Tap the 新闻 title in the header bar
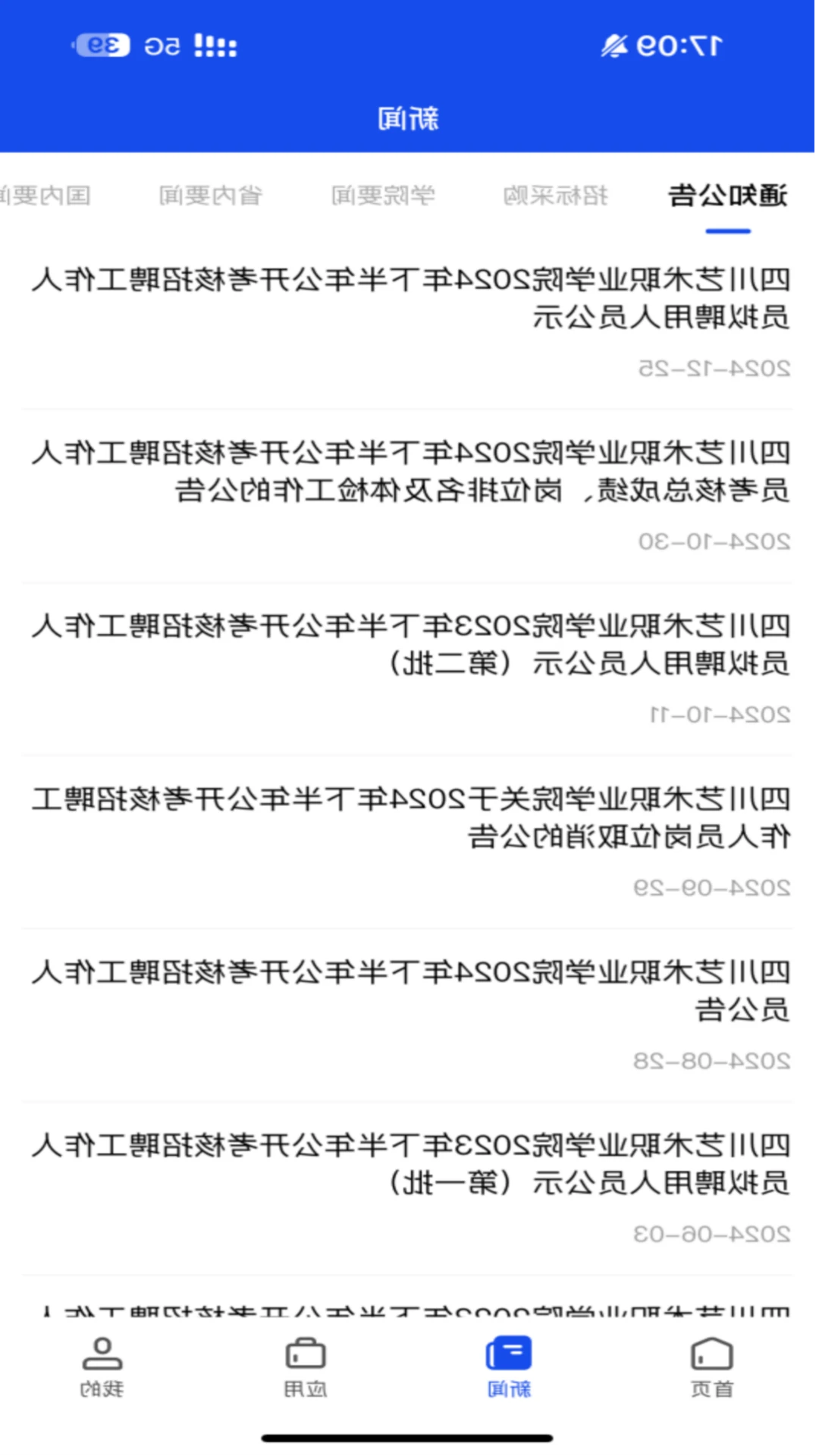This screenshot has width=819, height=1456. tap(409, 118)
